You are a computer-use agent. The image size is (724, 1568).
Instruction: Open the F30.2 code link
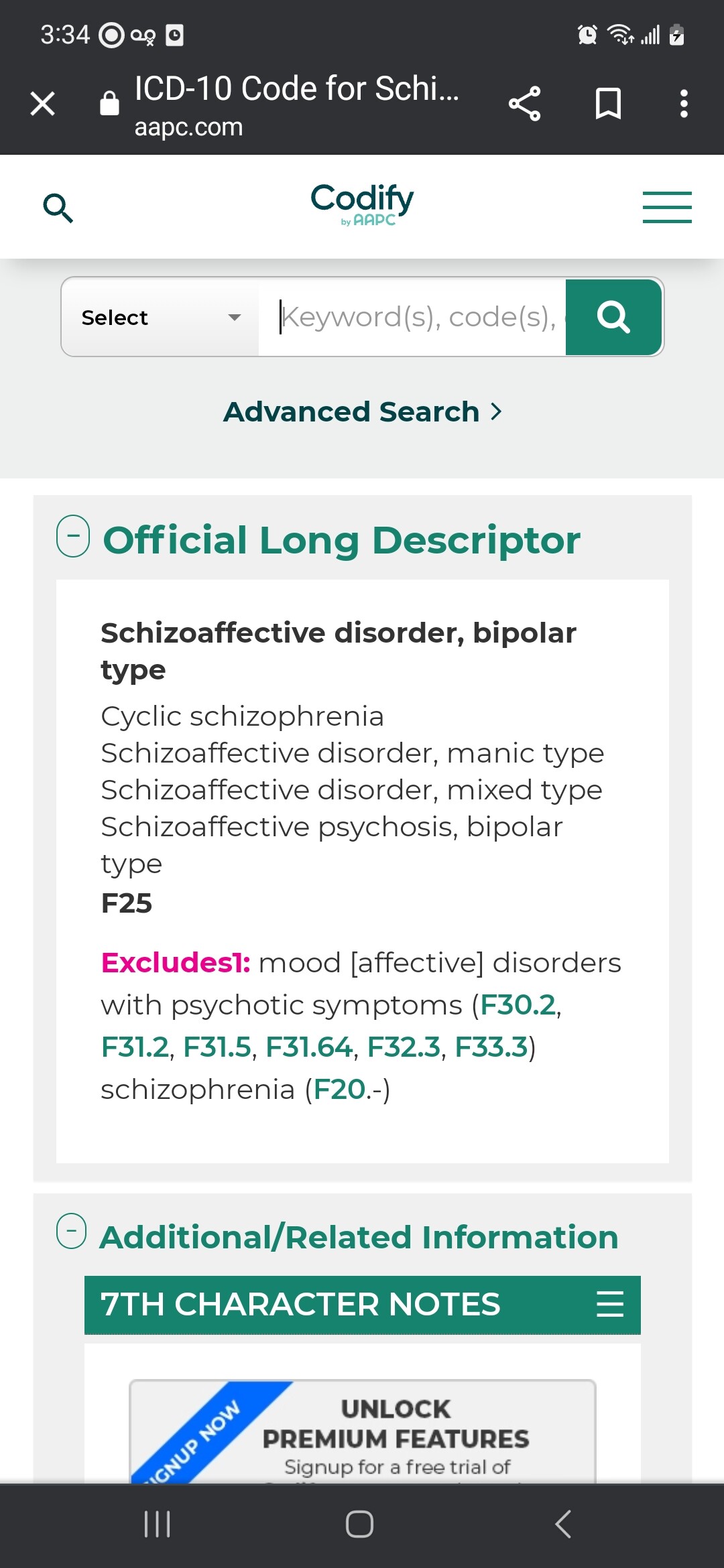click(518, 1004)
